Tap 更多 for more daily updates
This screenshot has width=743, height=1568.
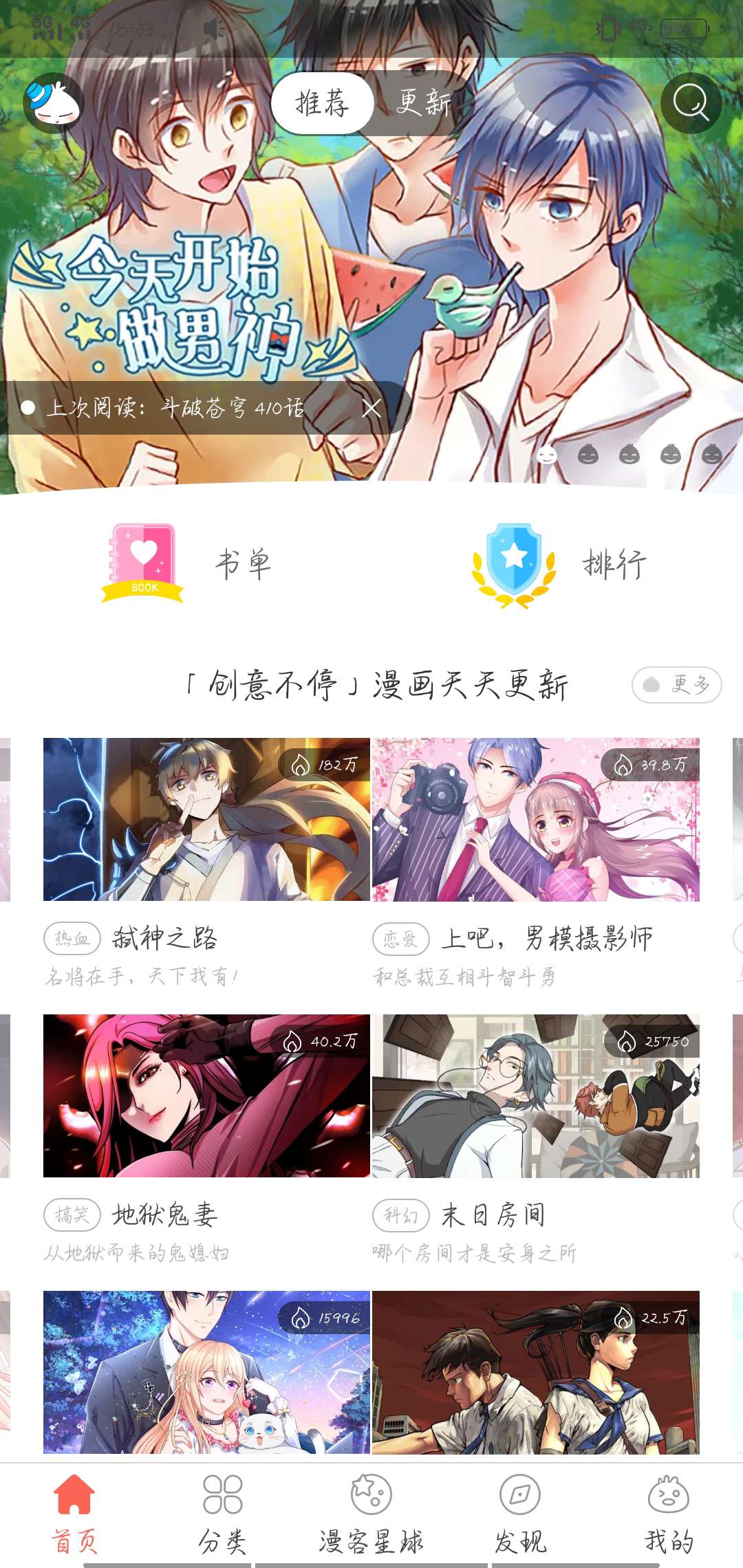tap(676, 685)
